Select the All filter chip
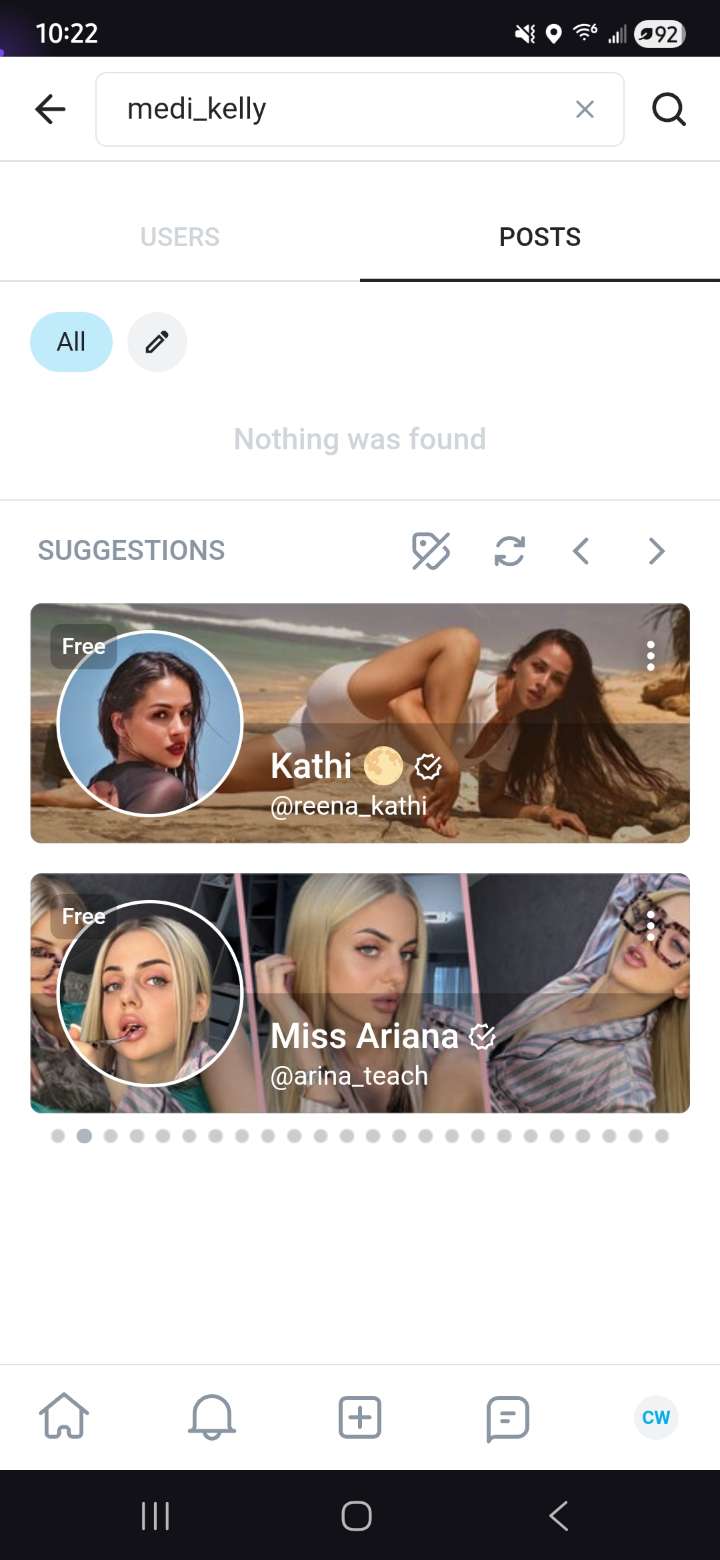The image size is (720, 1560). (x=71, y=342)
